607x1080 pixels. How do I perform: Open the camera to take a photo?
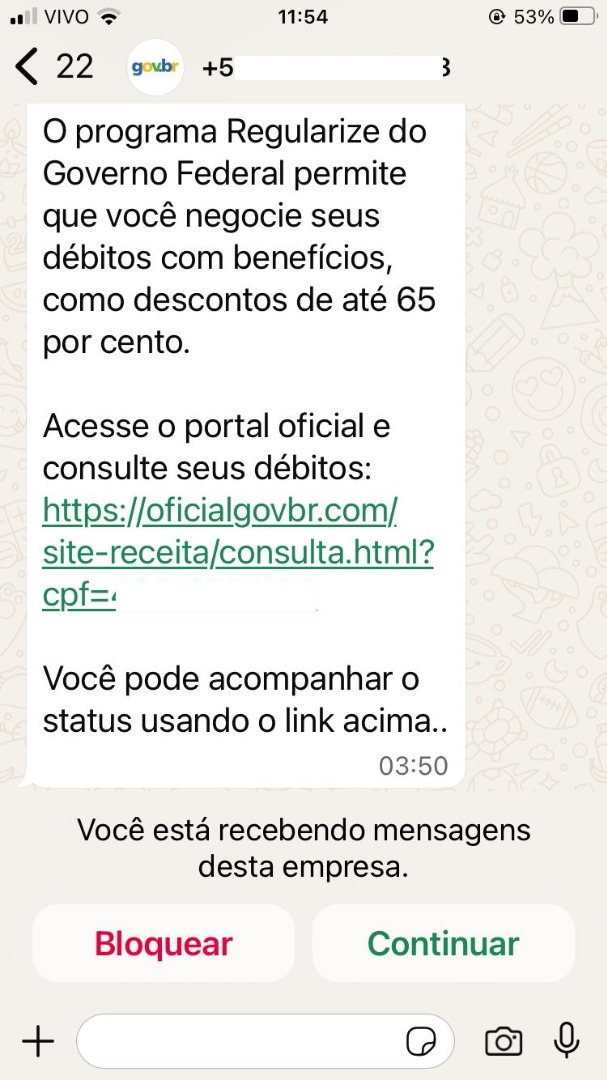(503, 1042)
